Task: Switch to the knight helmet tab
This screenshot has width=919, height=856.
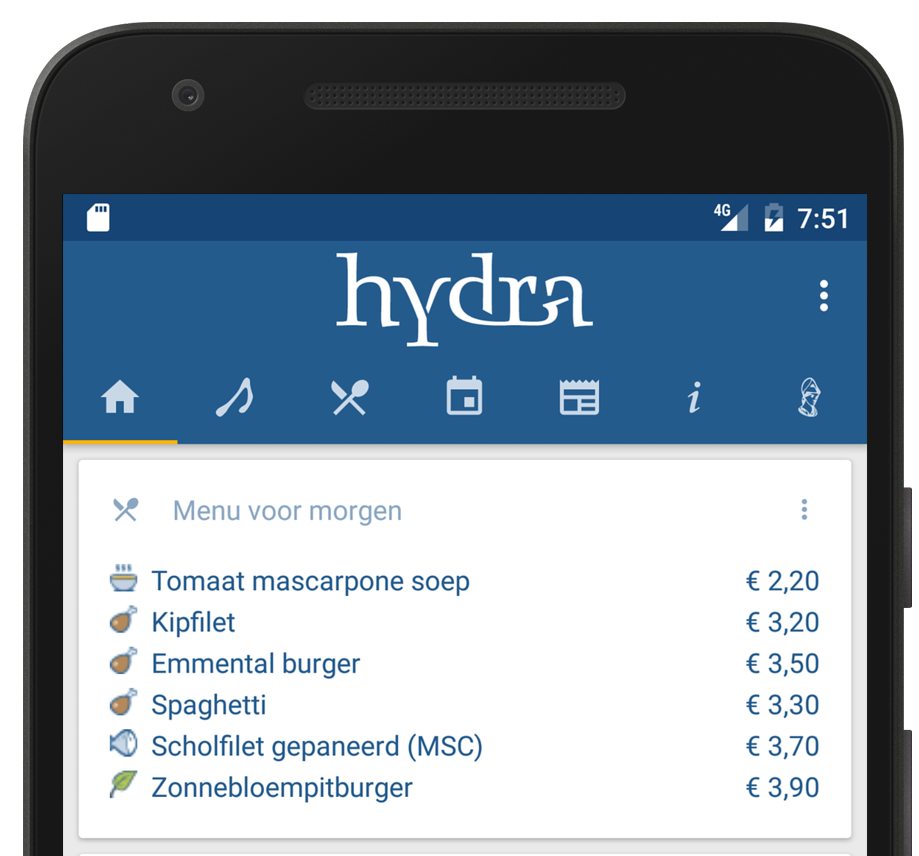Action: click(x=808, y=398)
